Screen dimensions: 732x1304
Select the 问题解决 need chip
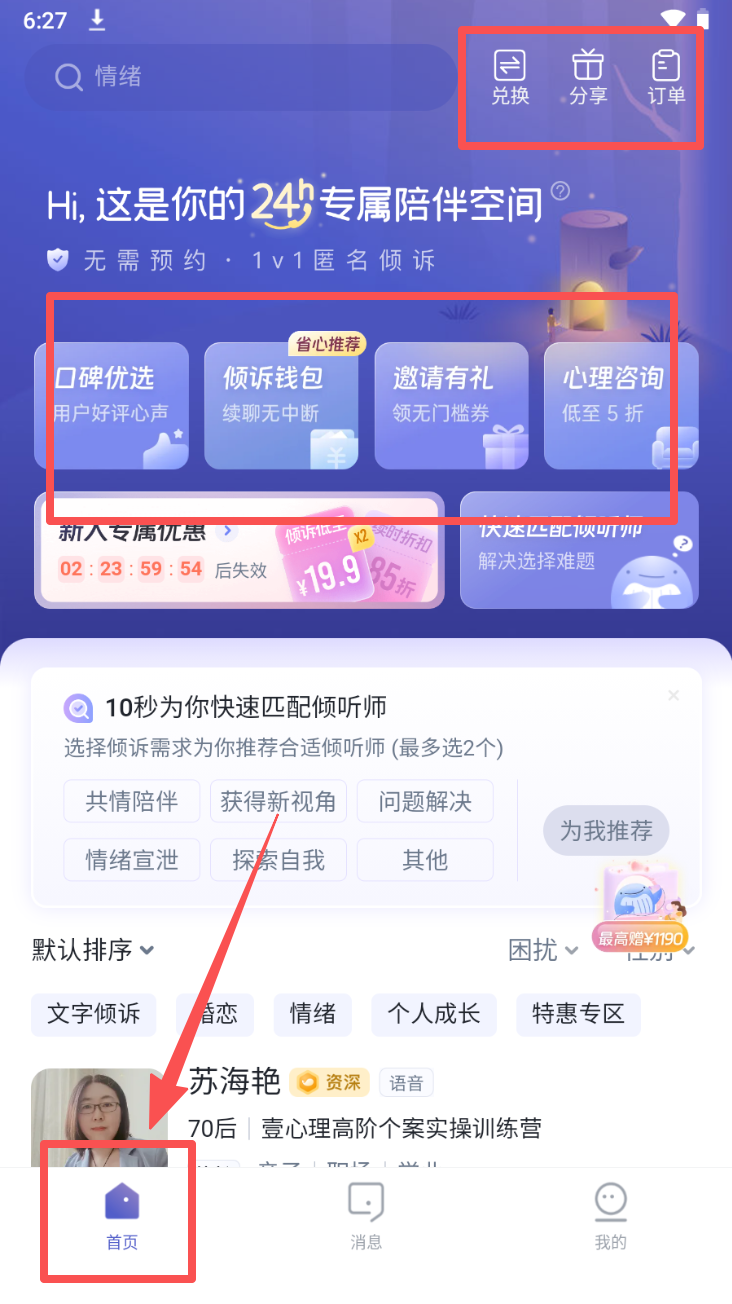click(x=425, y=802)
